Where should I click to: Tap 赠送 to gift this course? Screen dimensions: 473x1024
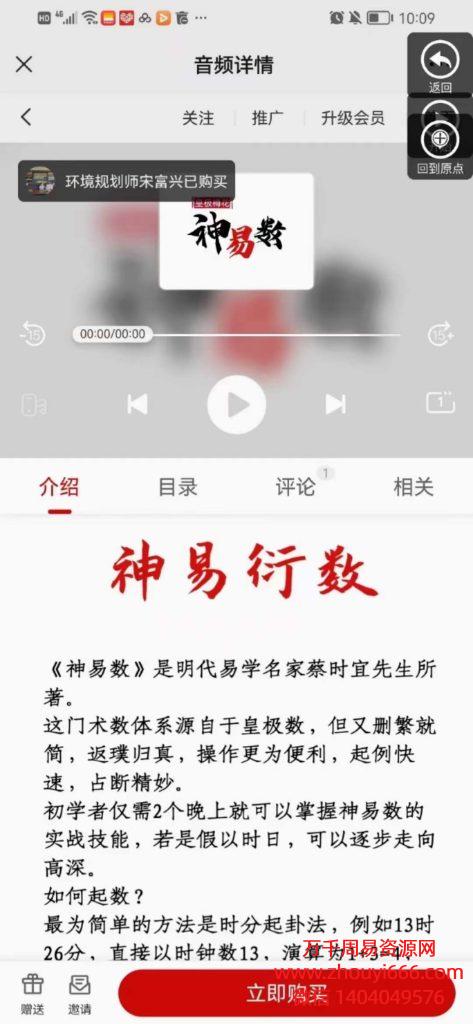point(32,994)
